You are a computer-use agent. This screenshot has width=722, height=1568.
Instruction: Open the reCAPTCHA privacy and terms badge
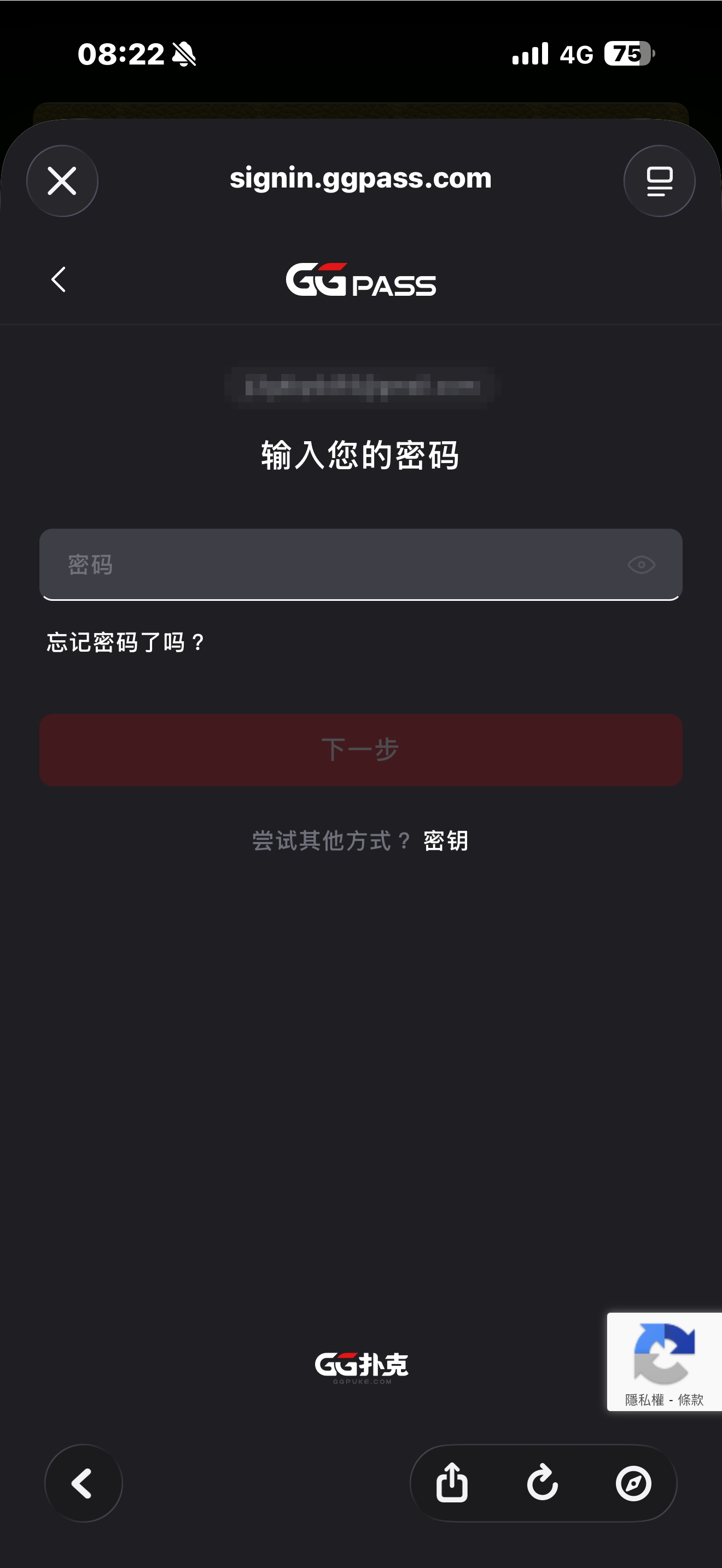click(663, 1362)
